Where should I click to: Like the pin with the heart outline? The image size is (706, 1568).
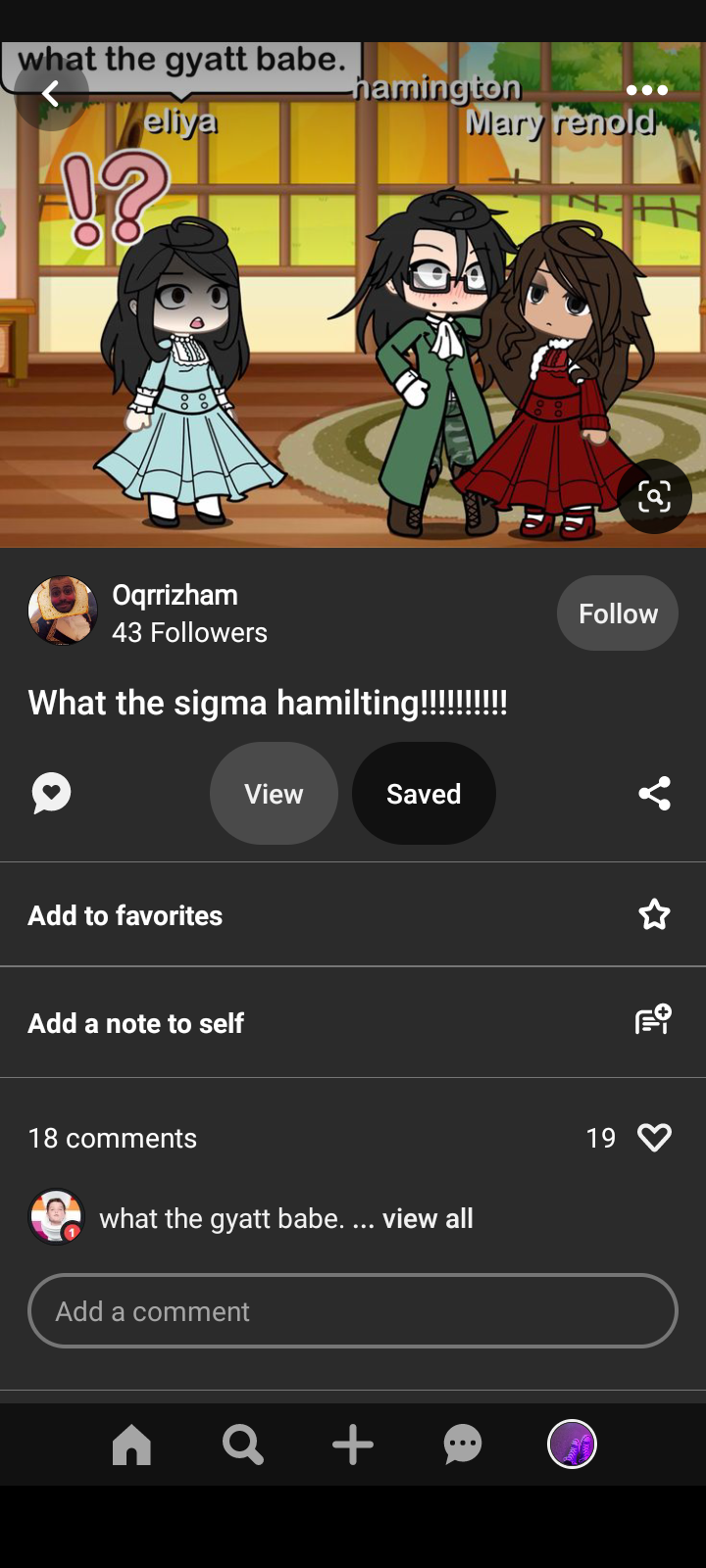[654, 1138]
